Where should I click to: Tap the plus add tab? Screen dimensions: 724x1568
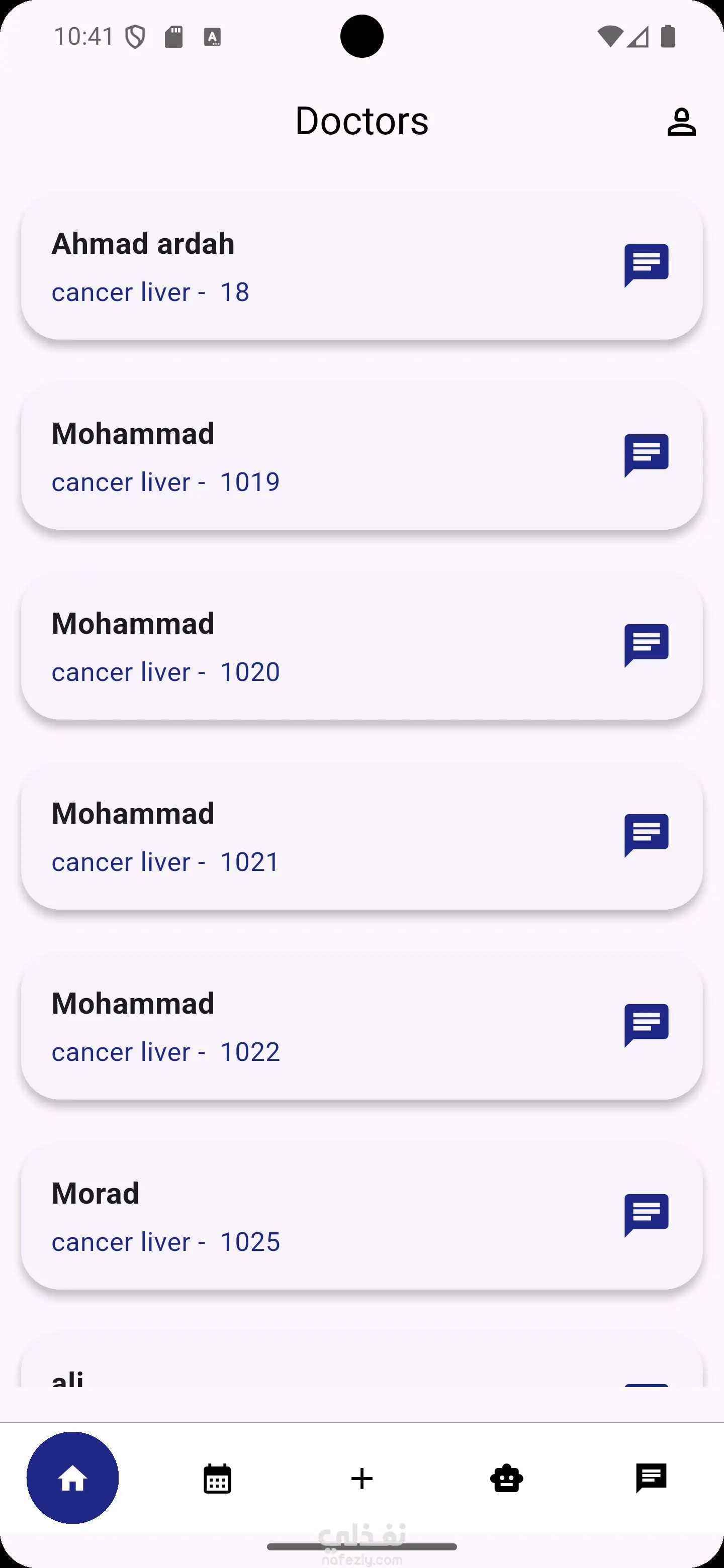pos(361,1479)
